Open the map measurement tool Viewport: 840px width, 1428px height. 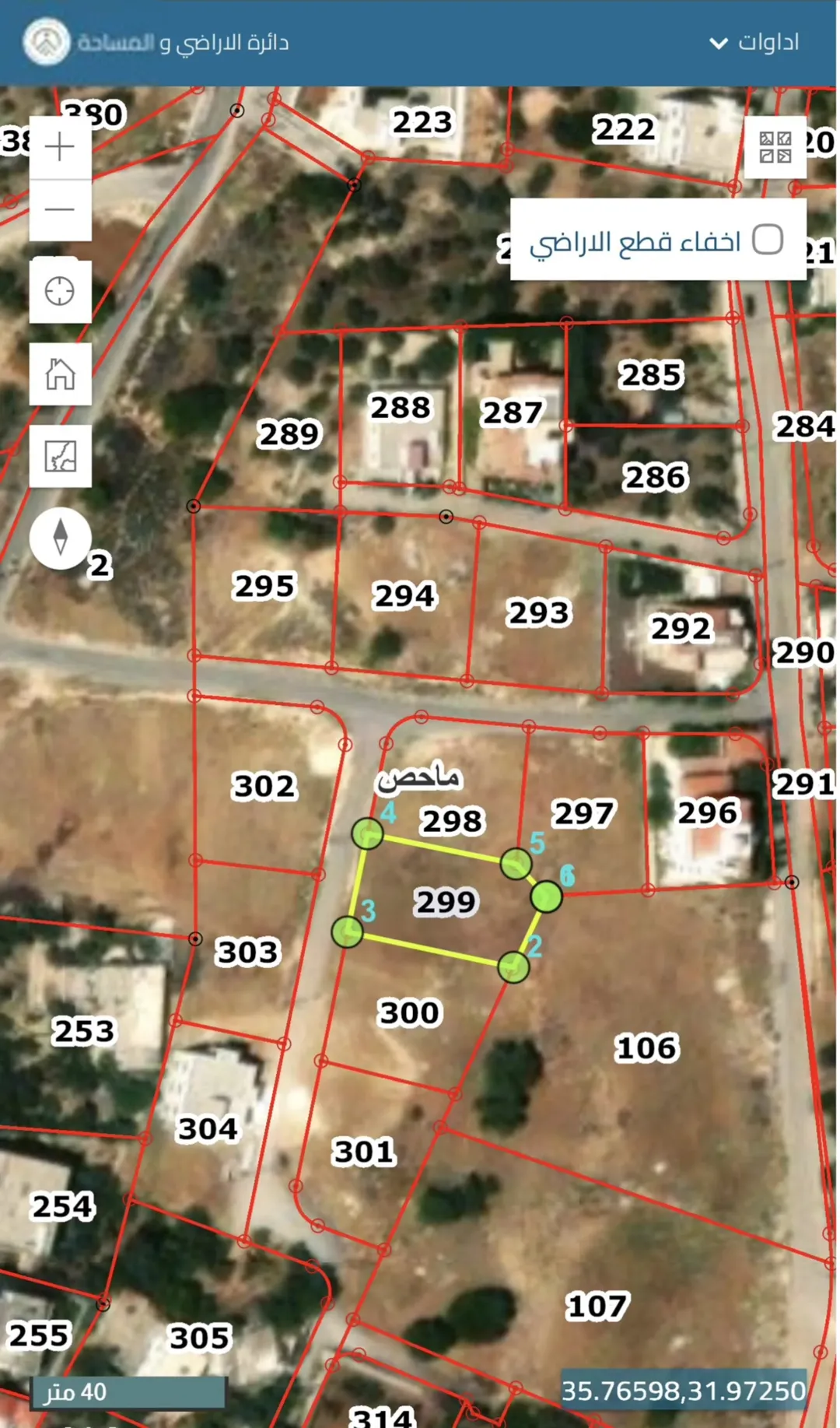(60, 456)
